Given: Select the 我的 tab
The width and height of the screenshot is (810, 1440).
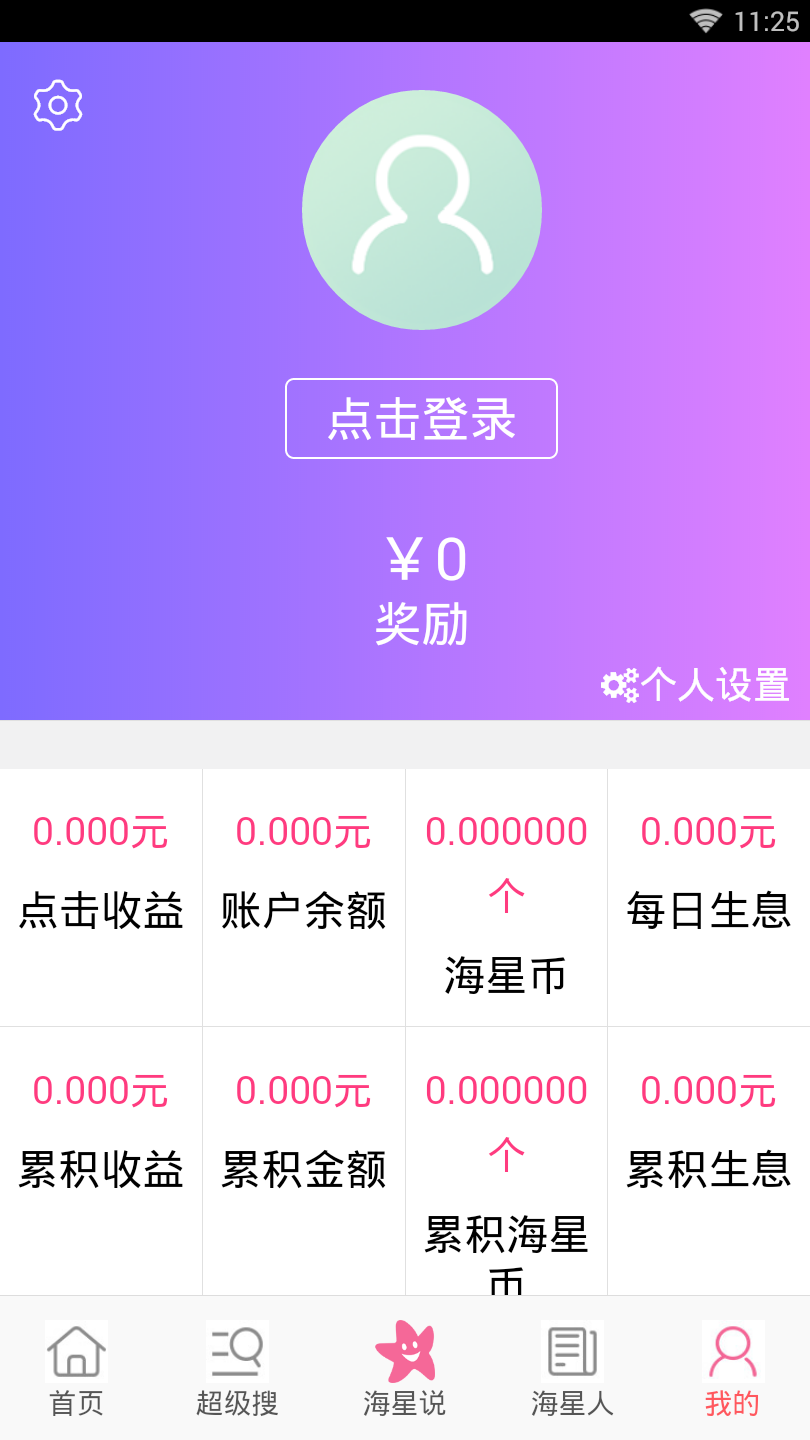Looking at the screenshot, I should 732,1368.
